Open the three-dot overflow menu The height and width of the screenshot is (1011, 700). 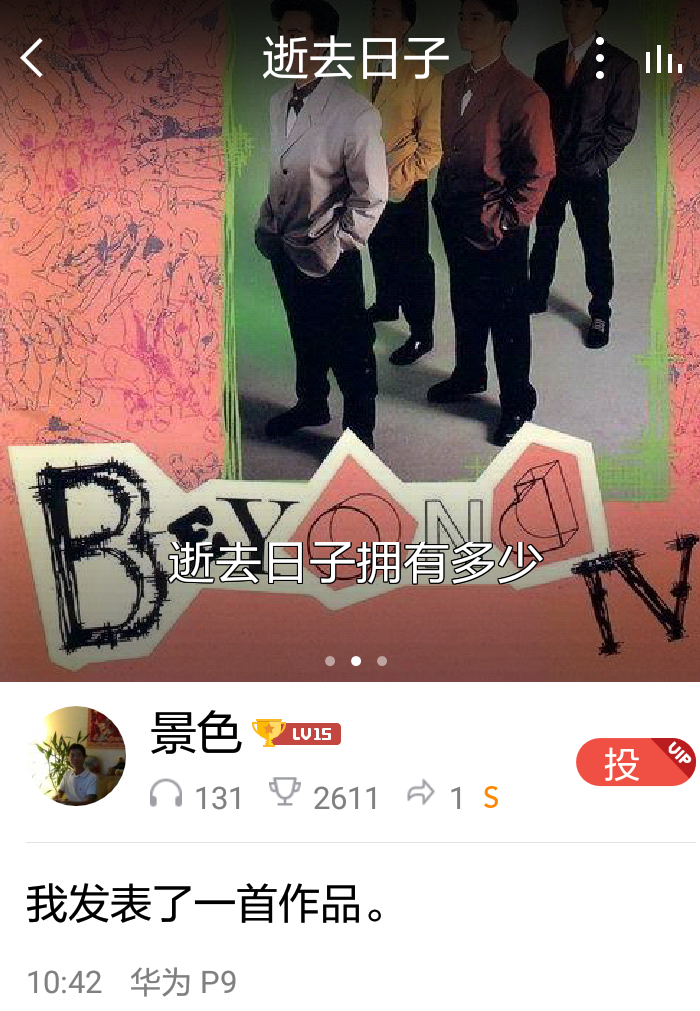click(x=599, y=59)
